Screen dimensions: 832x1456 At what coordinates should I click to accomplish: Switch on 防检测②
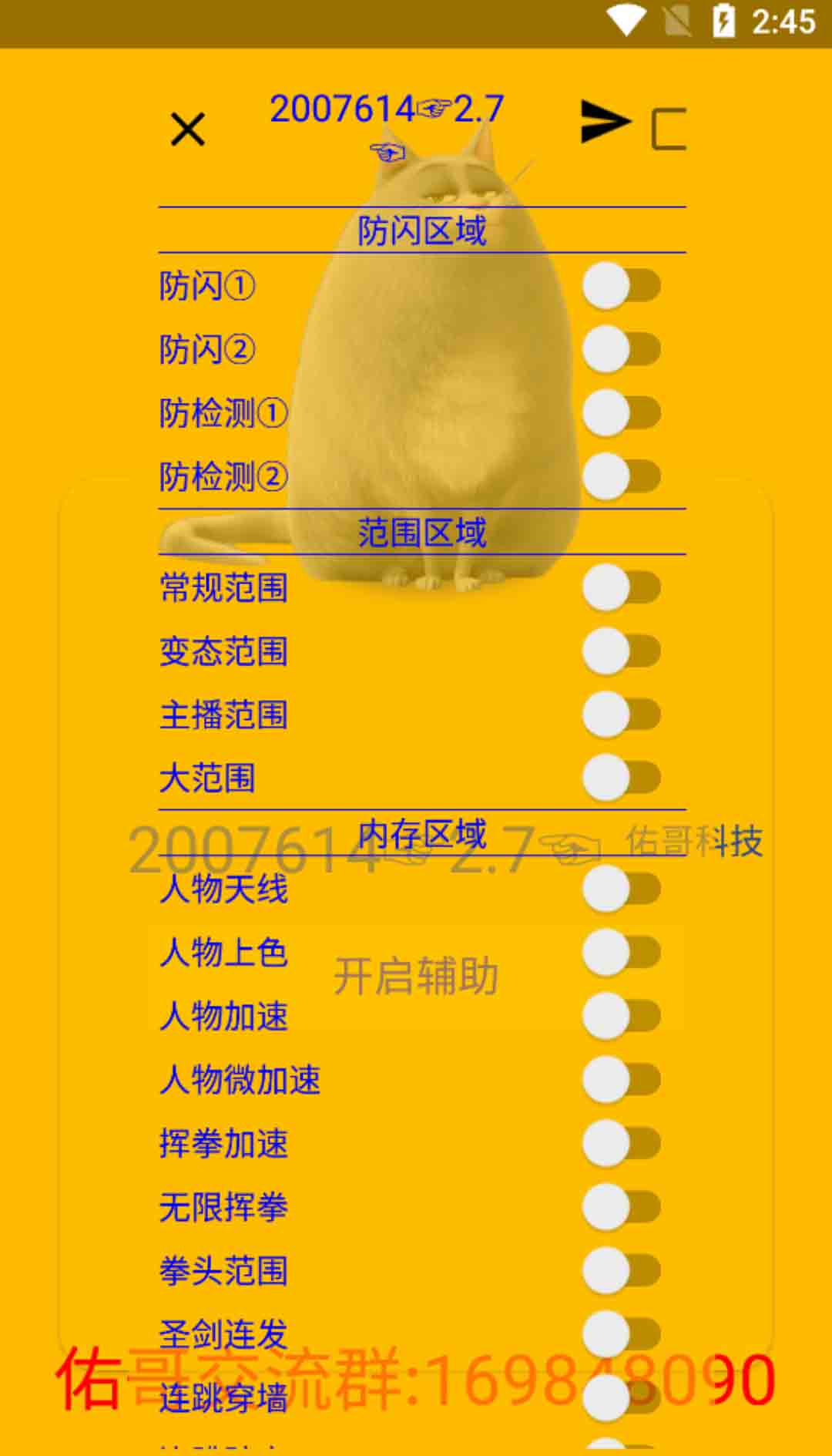click(621, 476)
